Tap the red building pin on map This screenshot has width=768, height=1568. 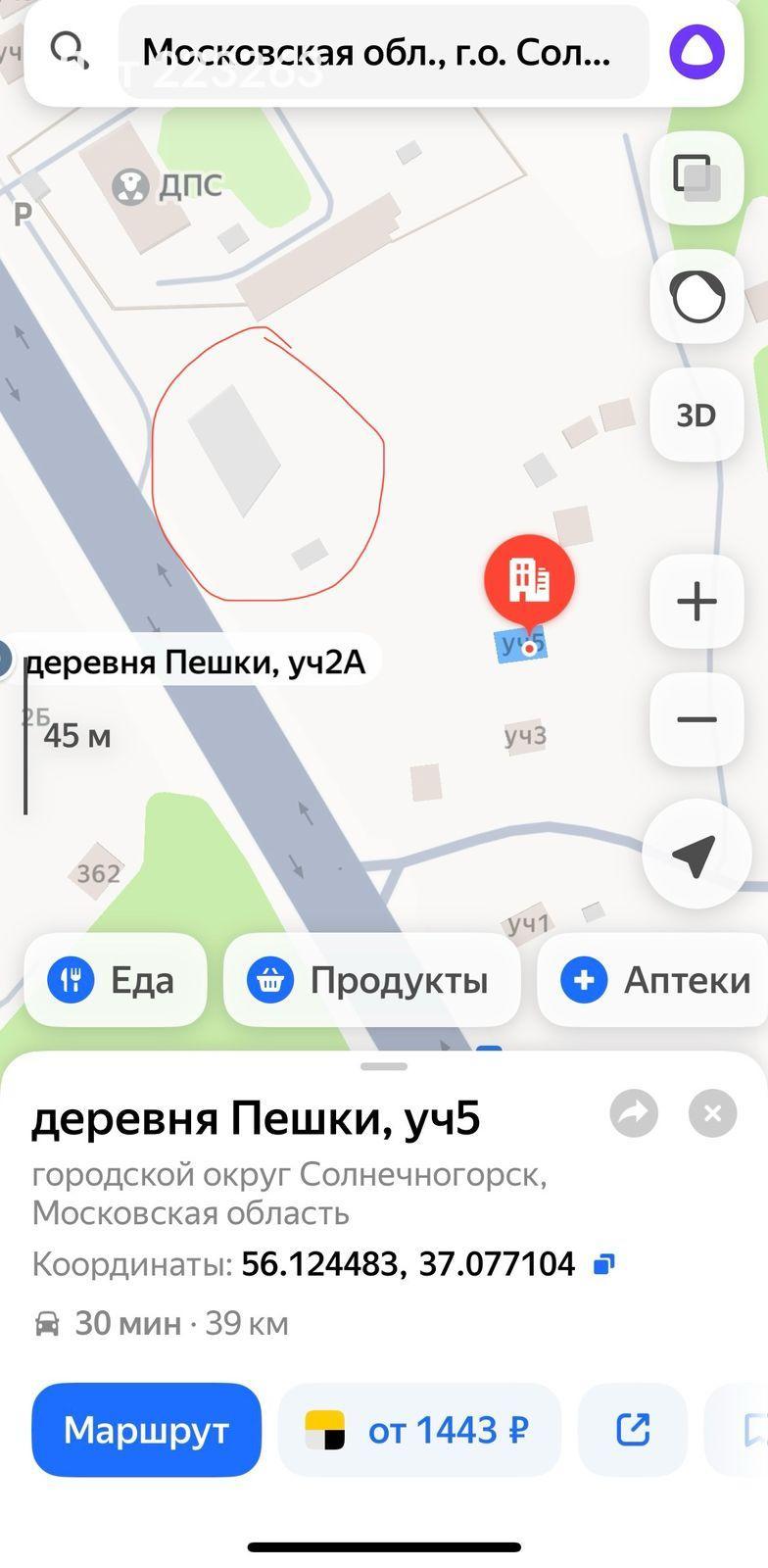(529, 580)
